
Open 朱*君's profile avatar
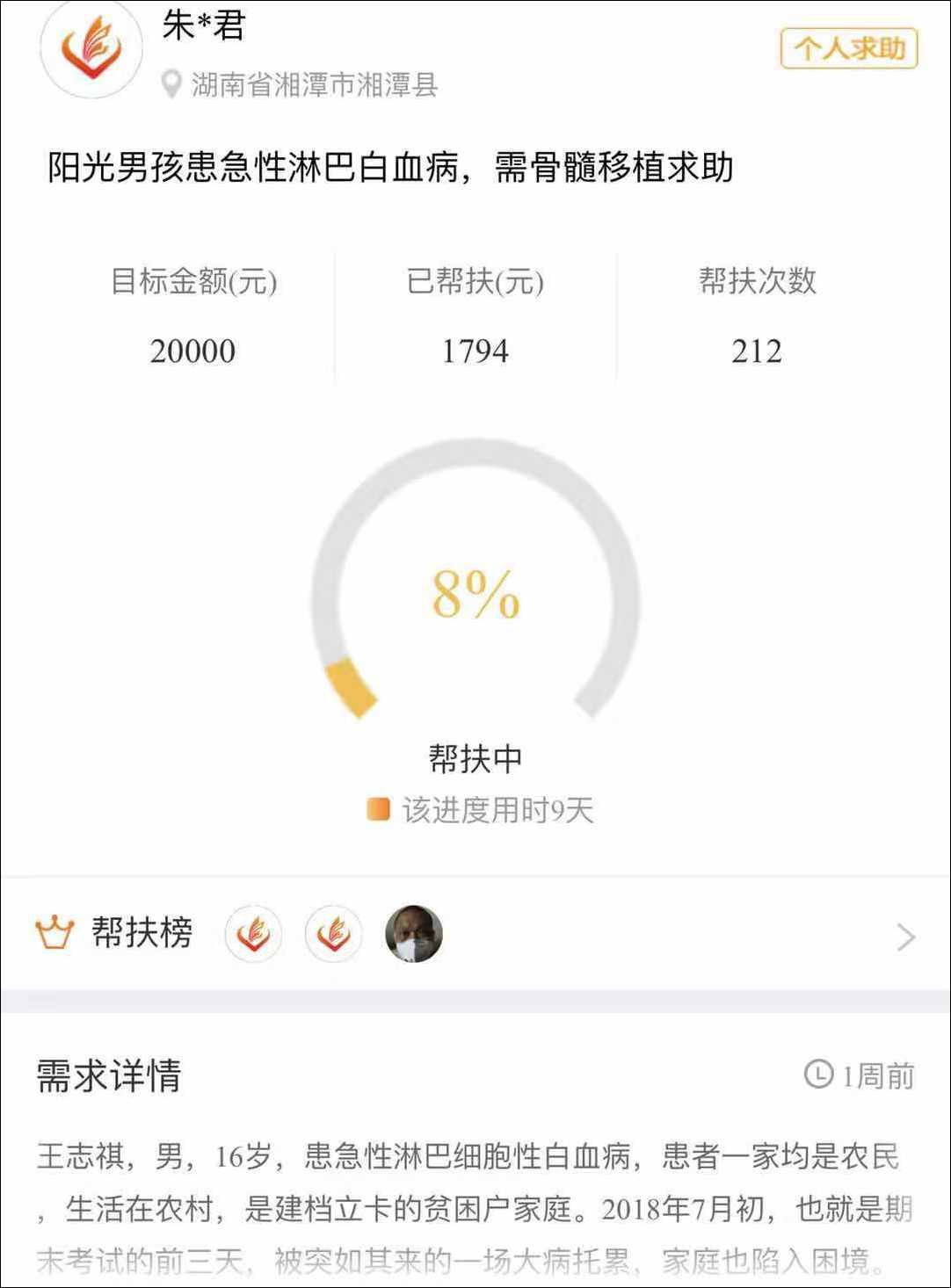(91, 47)
